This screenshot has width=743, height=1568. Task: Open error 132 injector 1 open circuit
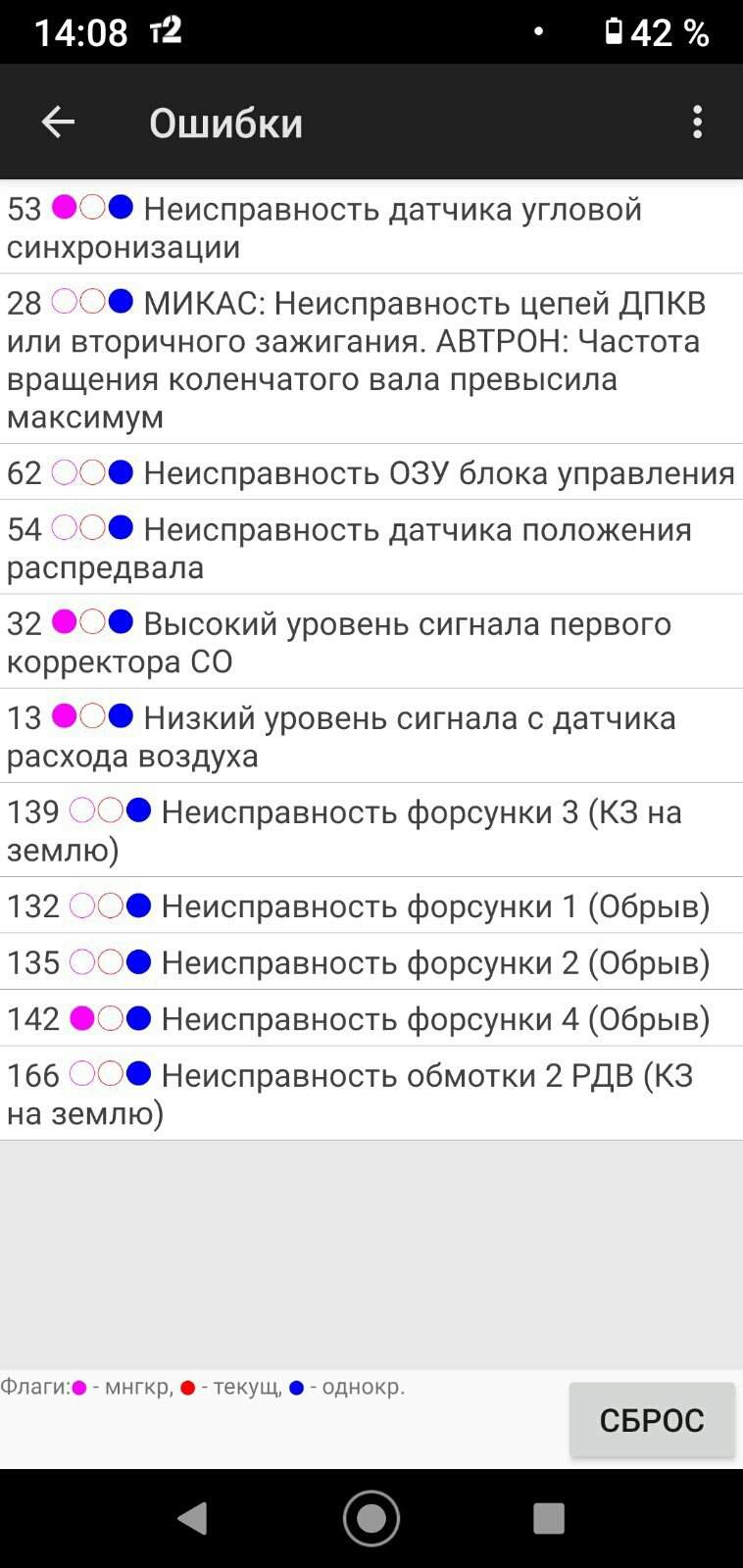(x=371, y=906)
